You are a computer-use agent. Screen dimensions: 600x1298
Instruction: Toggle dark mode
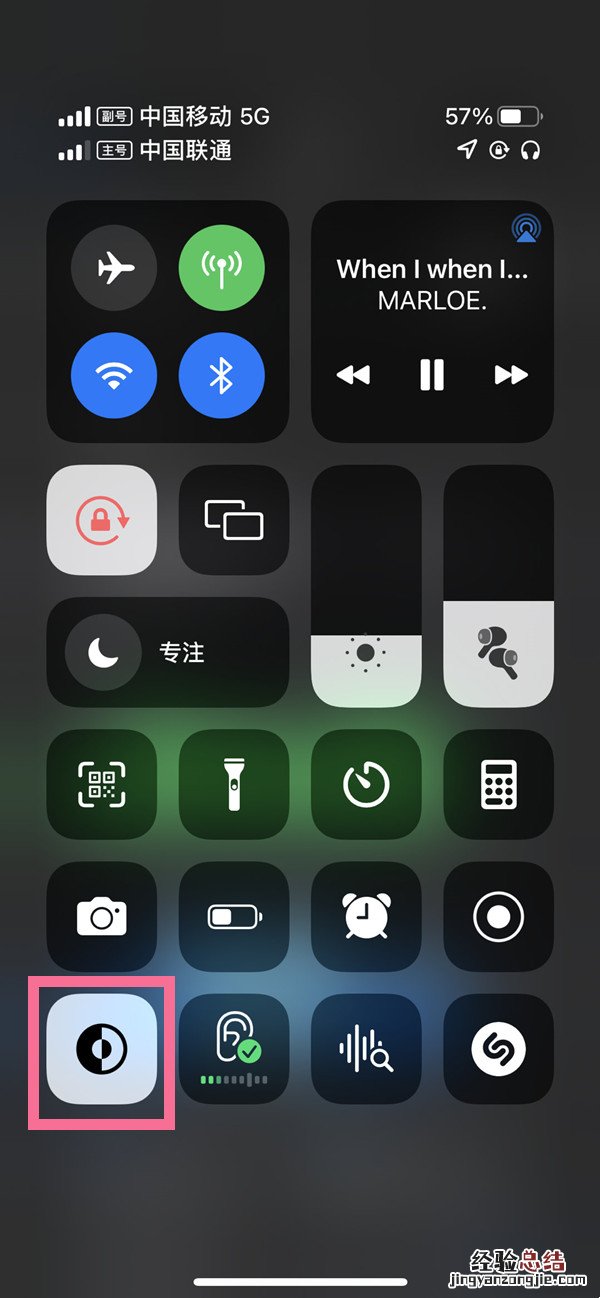pyautogui.click(x=102, y=1048)
